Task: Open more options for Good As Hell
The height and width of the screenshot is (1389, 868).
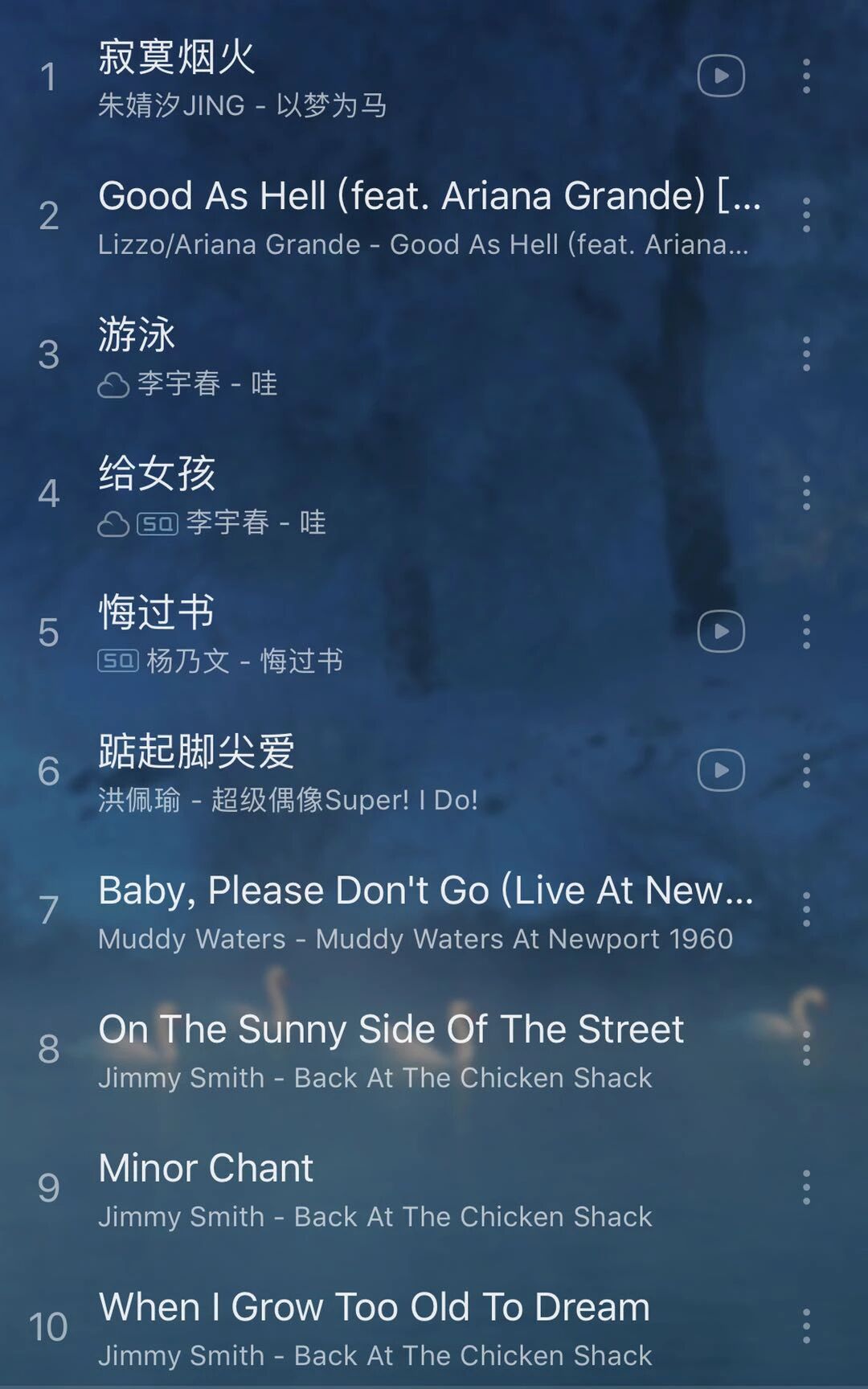Action: point(806,215)
